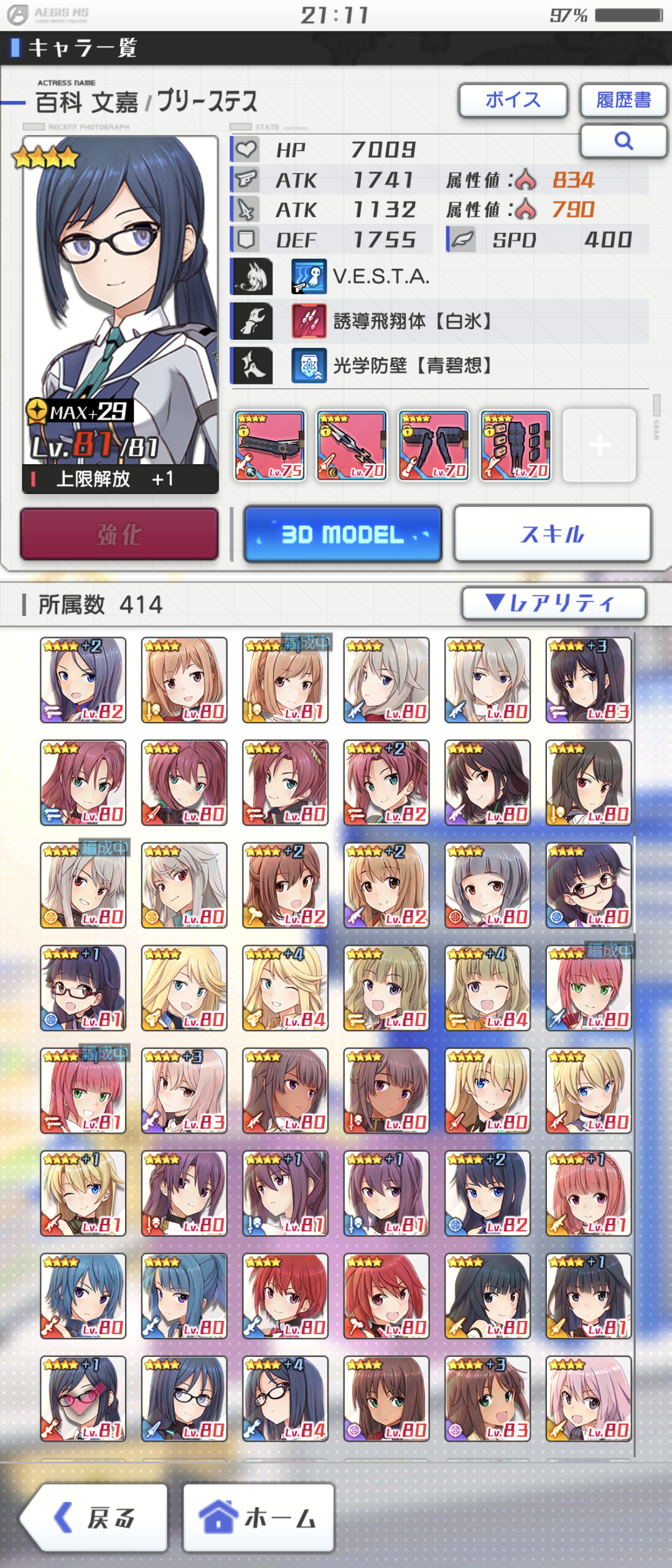
Task: Return to ホーム home screen
Action: [x=258, y=1518]
